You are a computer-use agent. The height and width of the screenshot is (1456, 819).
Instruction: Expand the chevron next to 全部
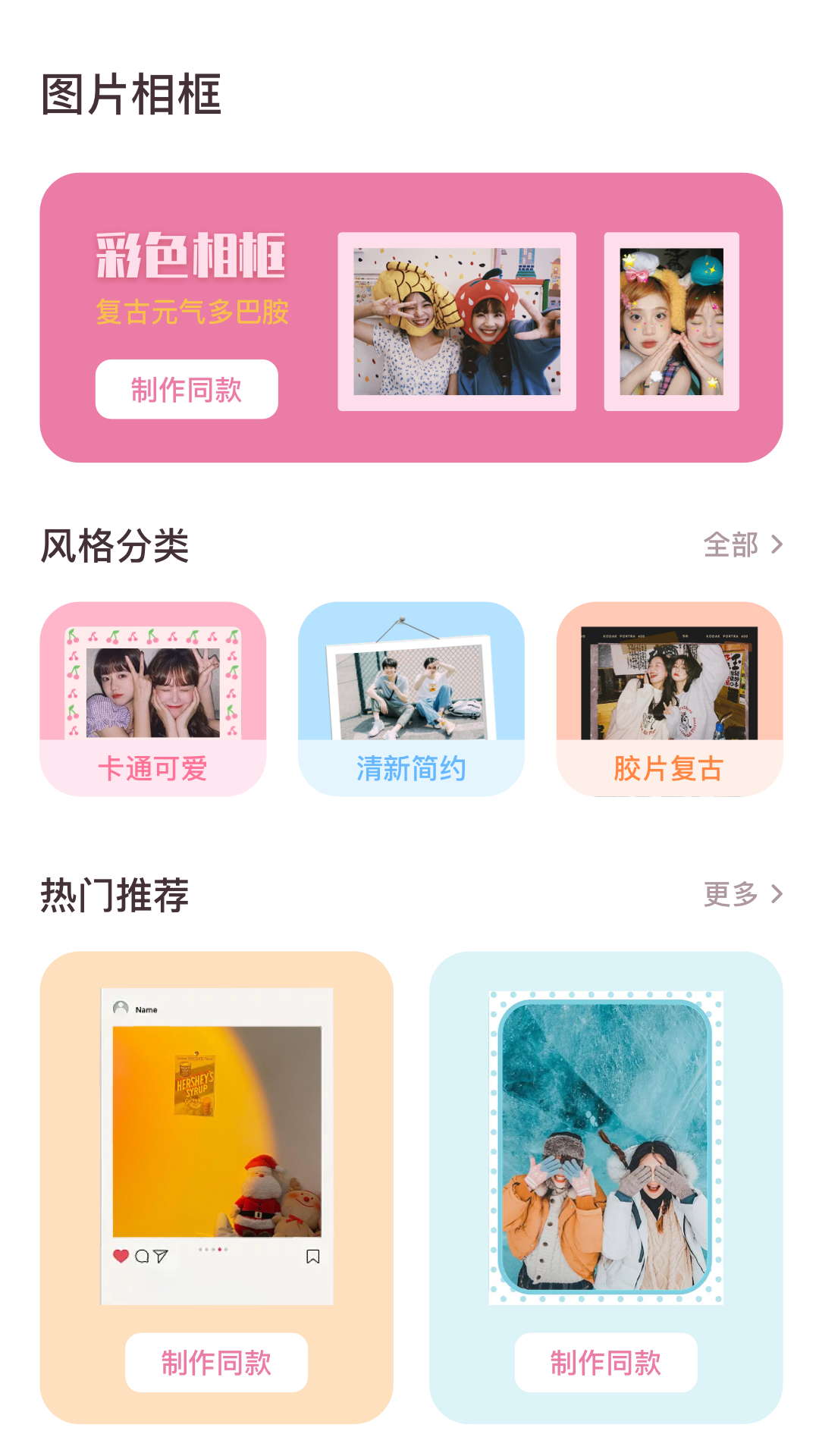[776, 544]
